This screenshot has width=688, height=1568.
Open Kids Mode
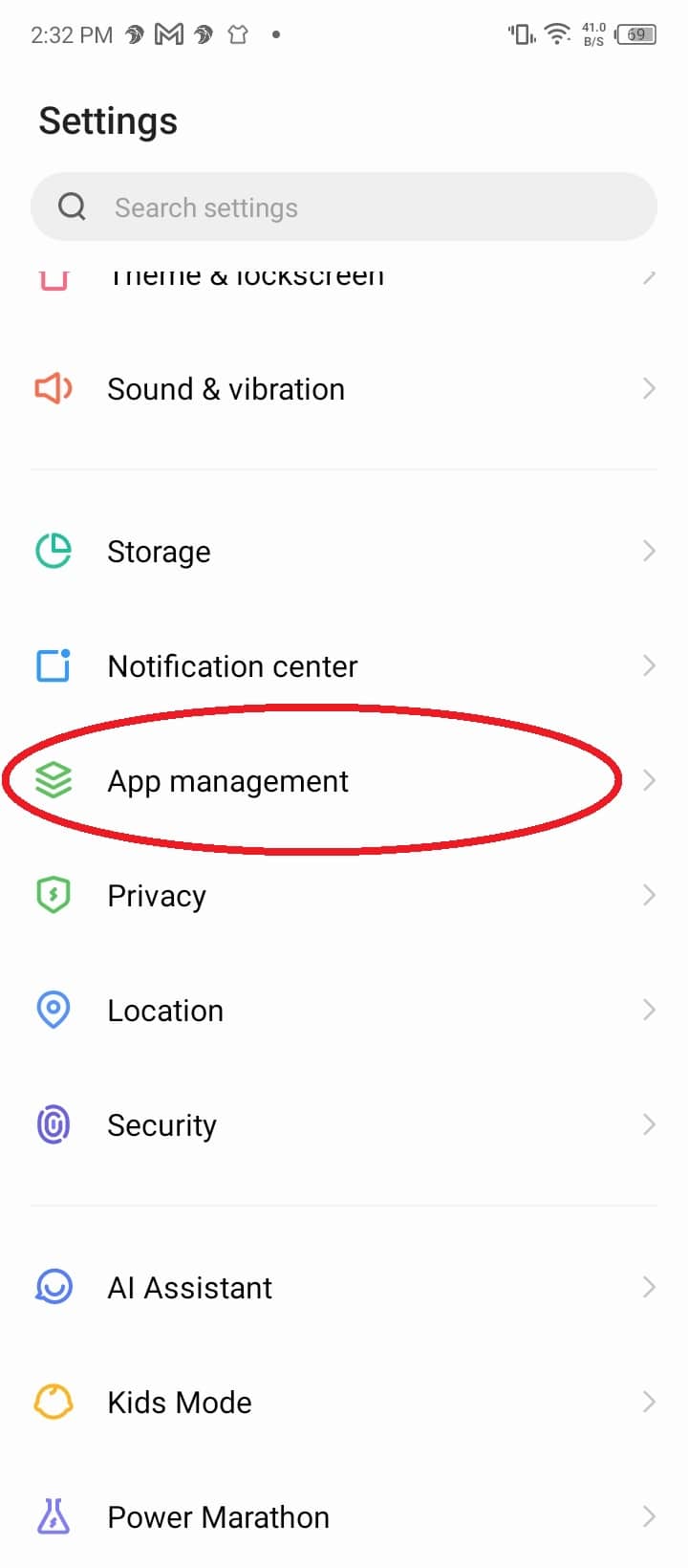pyautogui.click(x=344, y=1403)
